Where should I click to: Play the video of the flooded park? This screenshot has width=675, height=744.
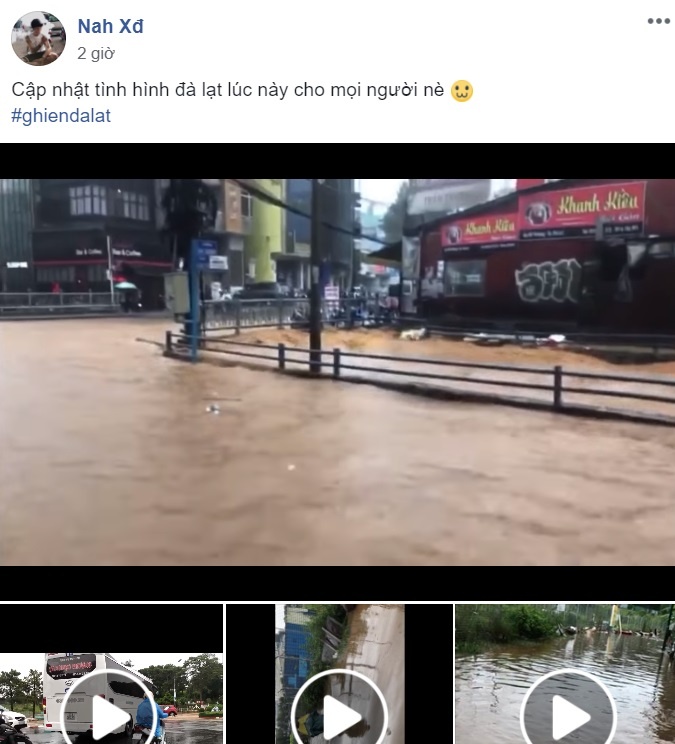[569, 714]
